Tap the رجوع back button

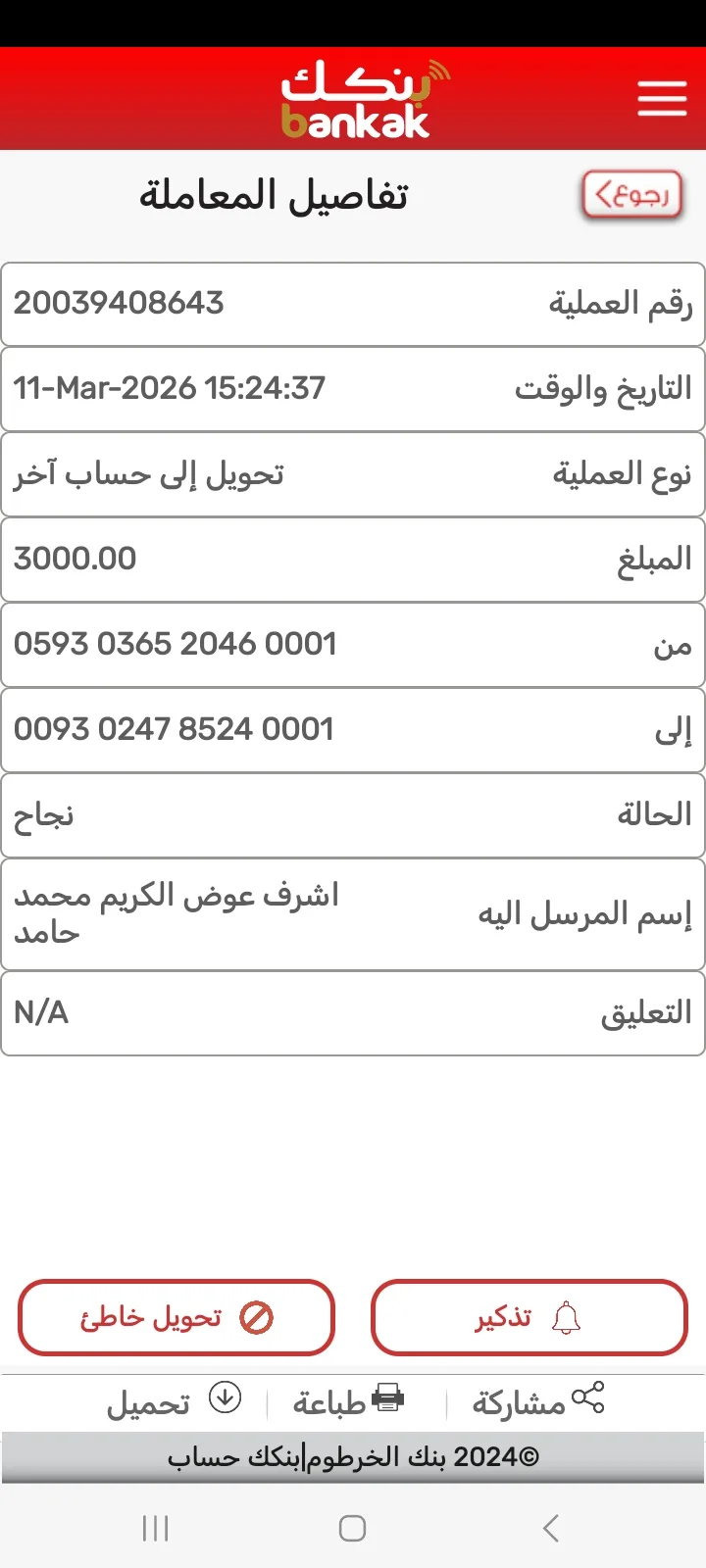pyautogui.click(x=631, y=195)
